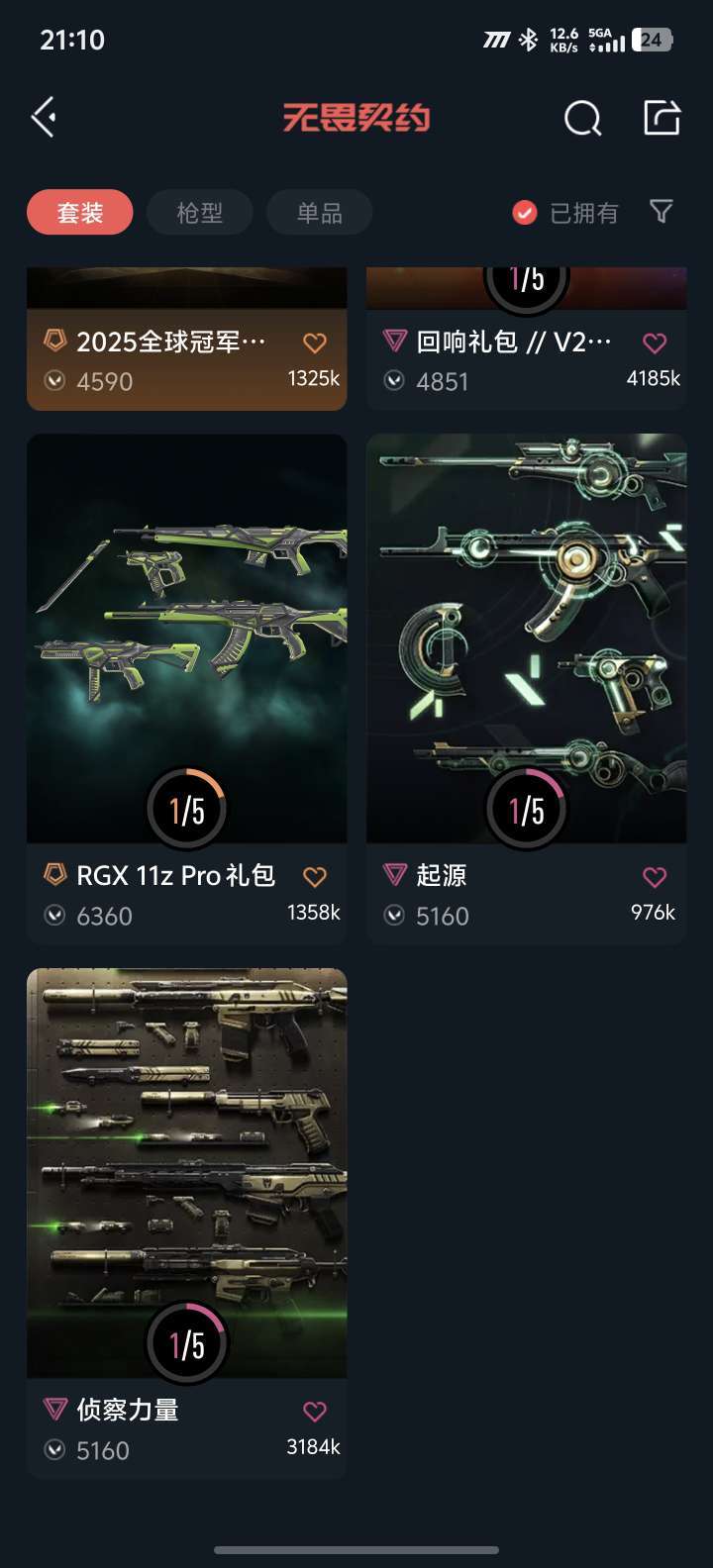713x1568 pixels.
Task: Go back using the top-left arrow
Action: click(x=44, y=118)
